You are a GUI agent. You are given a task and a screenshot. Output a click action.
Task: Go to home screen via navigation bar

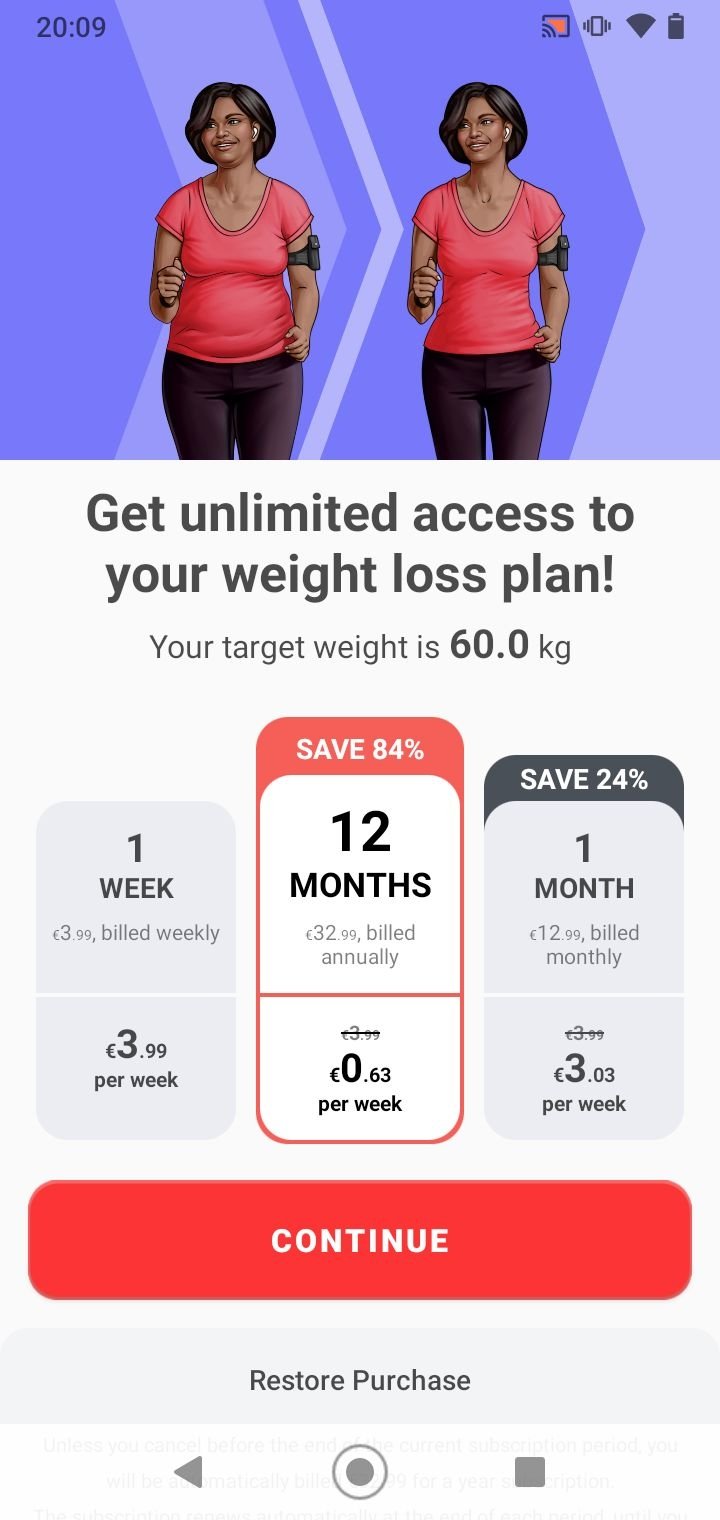[360, 1472]
